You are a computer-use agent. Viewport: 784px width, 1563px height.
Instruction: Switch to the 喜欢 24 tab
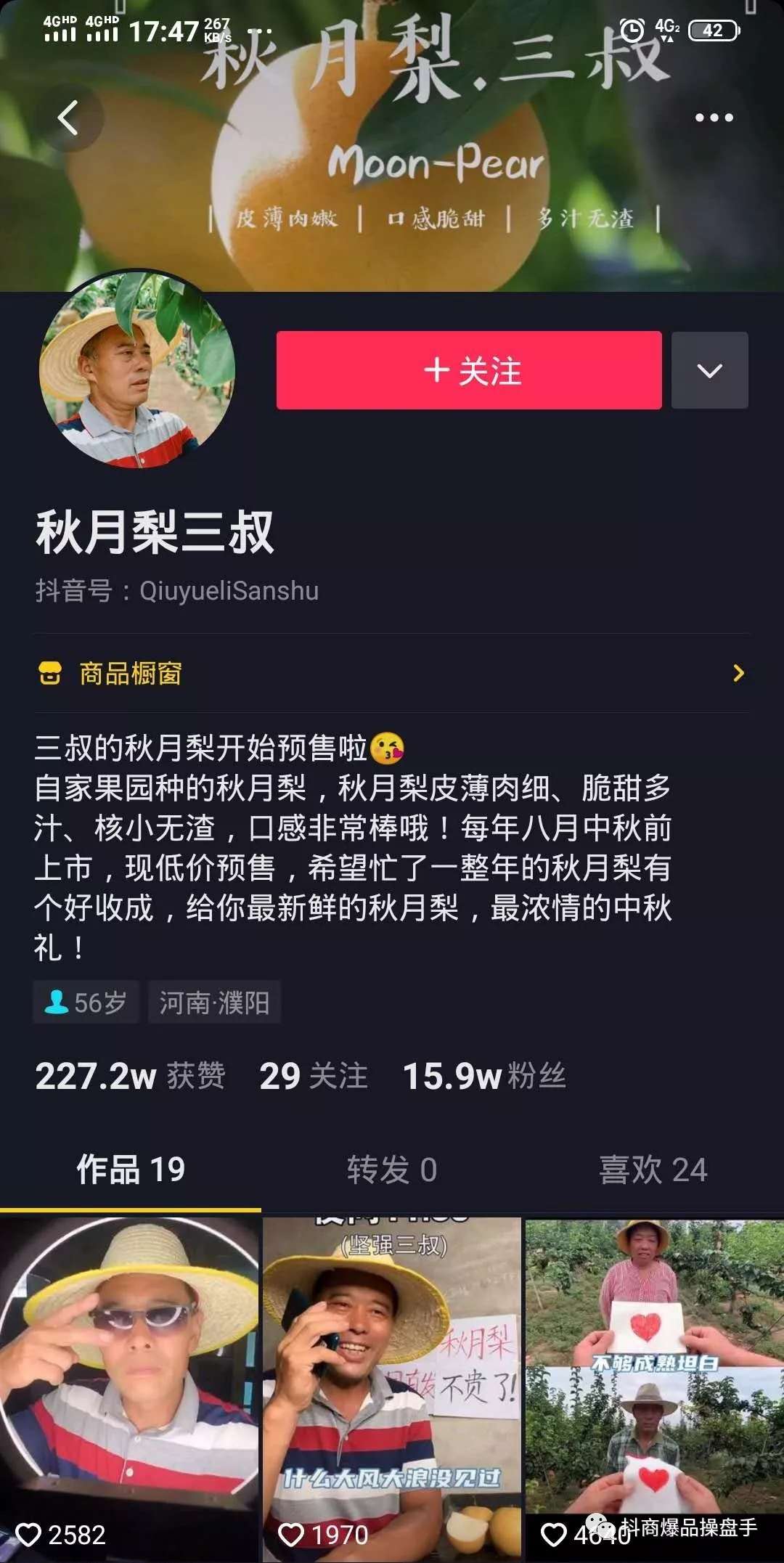(653, 1170)
